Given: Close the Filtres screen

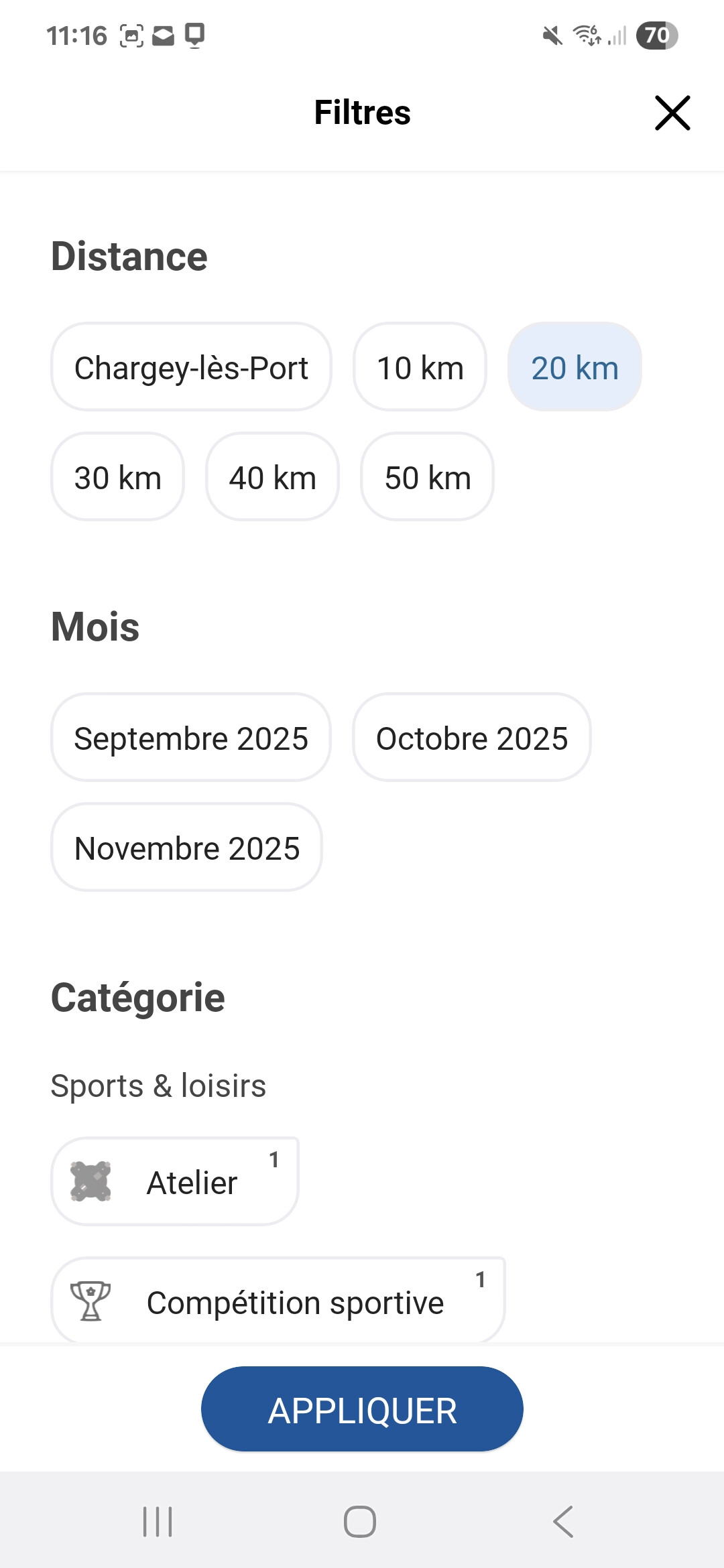Looking at the screenshot, I should tap(672, 113).
